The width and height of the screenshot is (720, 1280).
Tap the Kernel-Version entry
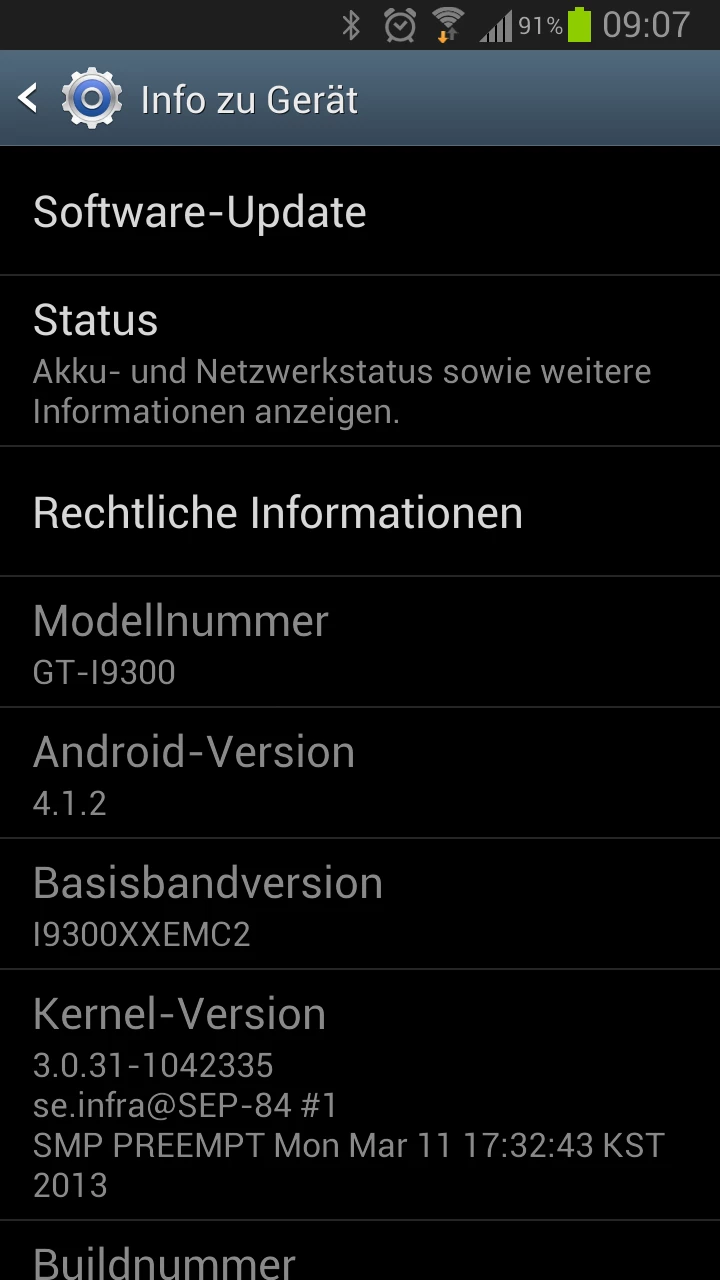(360, 1095)
